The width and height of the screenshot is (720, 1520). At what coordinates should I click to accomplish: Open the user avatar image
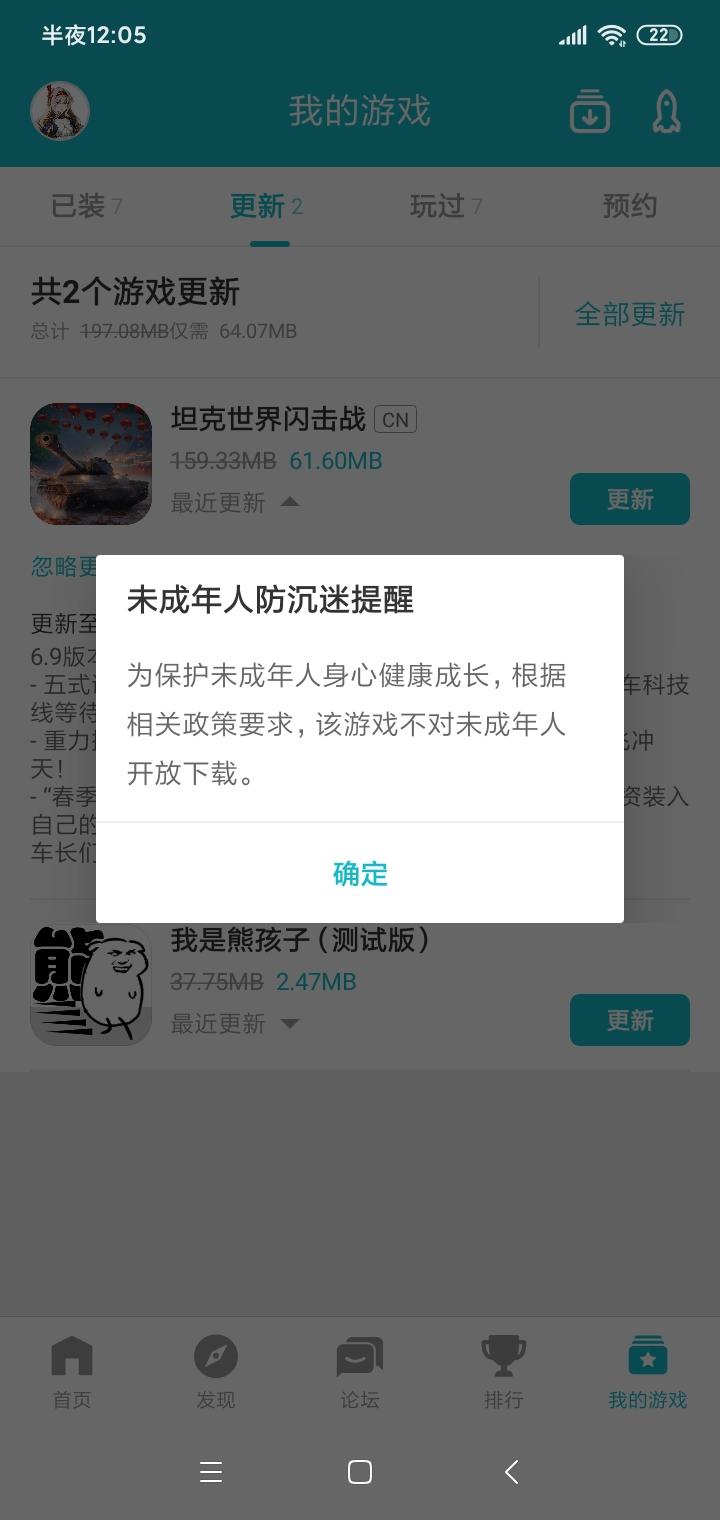click(x=59, y=111)
